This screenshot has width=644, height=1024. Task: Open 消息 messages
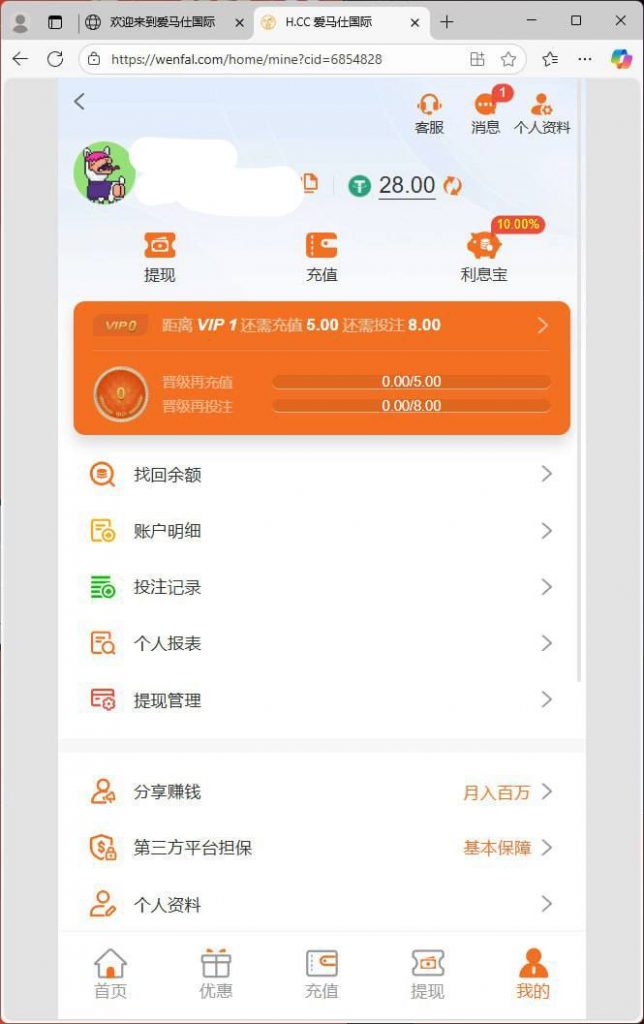486,113
